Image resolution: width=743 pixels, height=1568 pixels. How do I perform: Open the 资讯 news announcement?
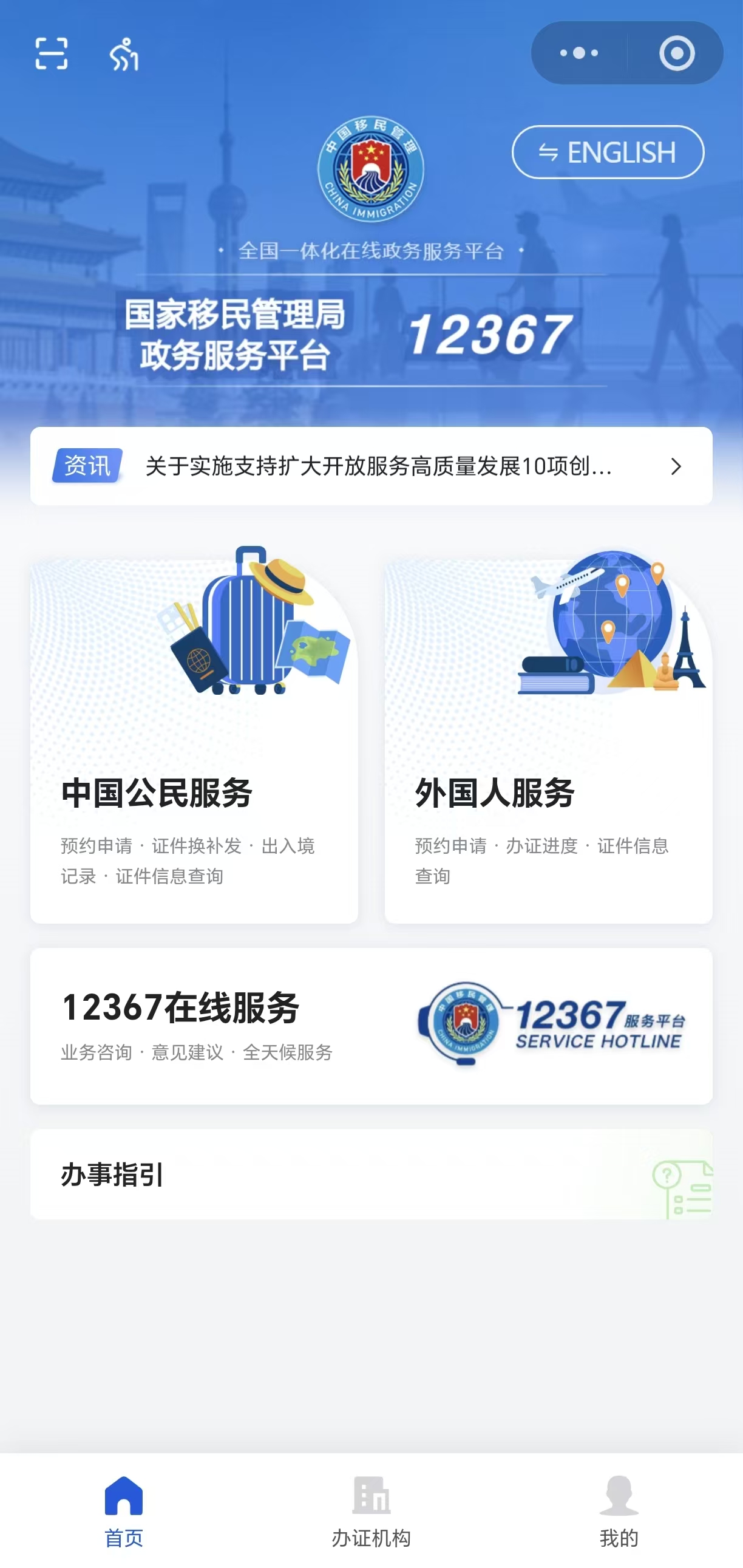(x=371, y=466)
